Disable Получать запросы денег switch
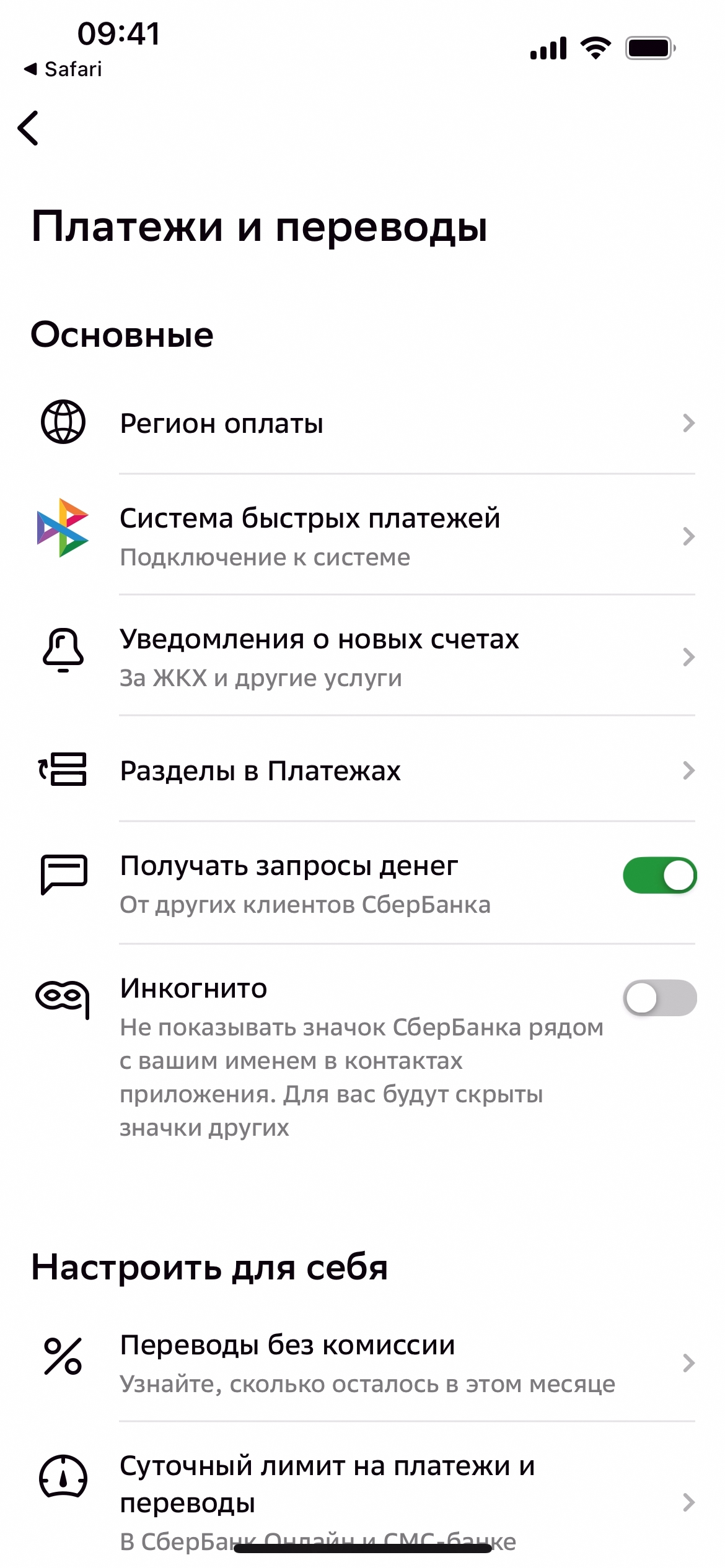Screen dimensions: 725x1568 click(659, 875)
